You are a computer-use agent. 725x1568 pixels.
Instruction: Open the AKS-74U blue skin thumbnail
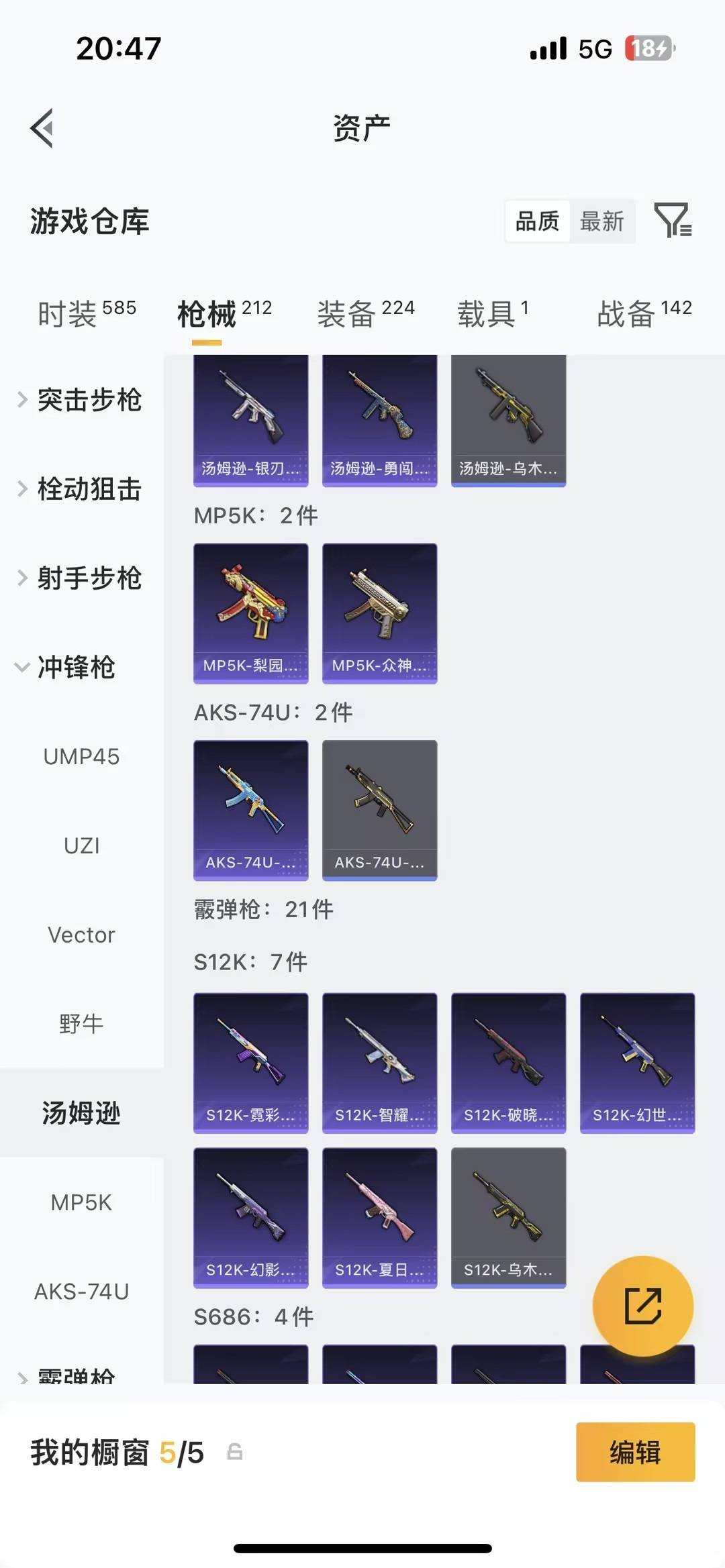250,808
